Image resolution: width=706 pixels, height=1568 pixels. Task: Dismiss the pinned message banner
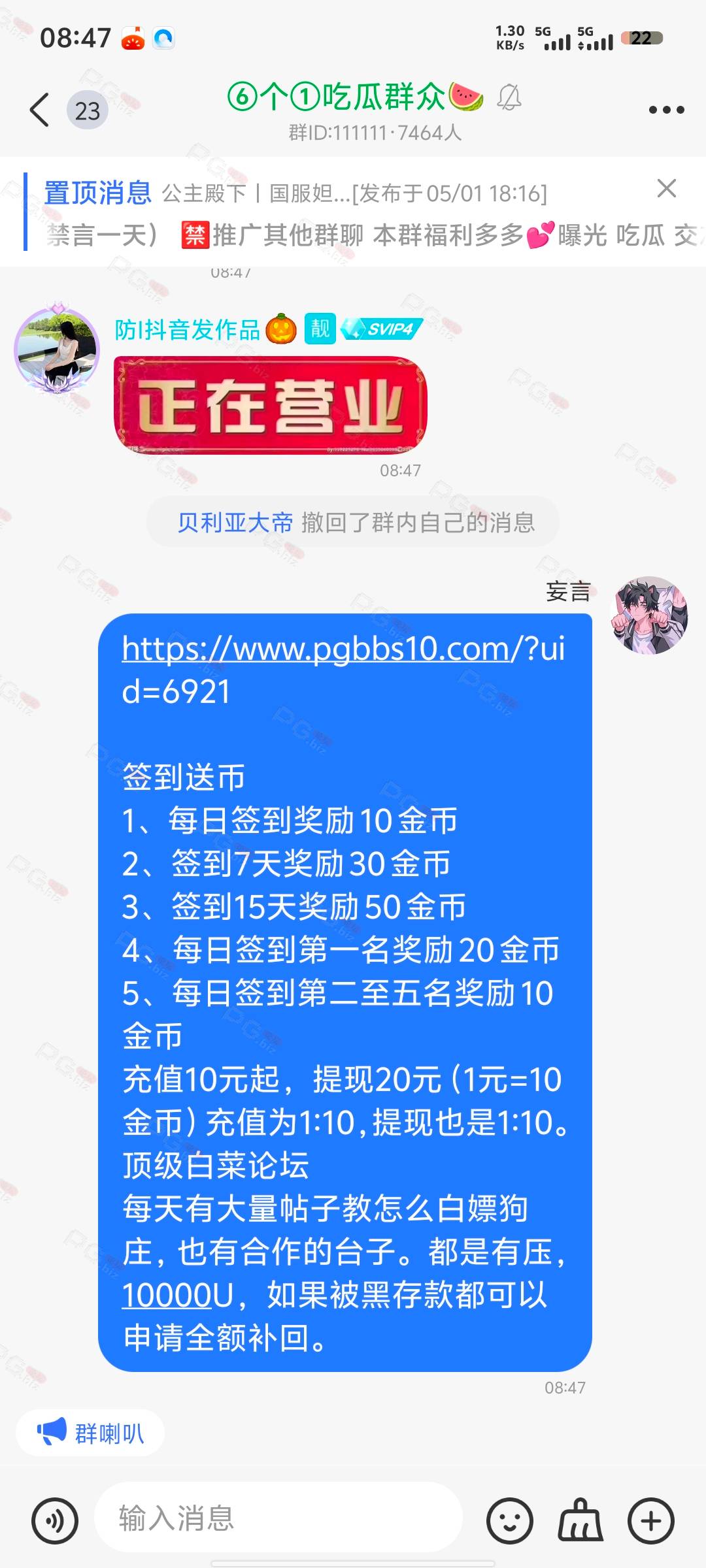(666, 188)
